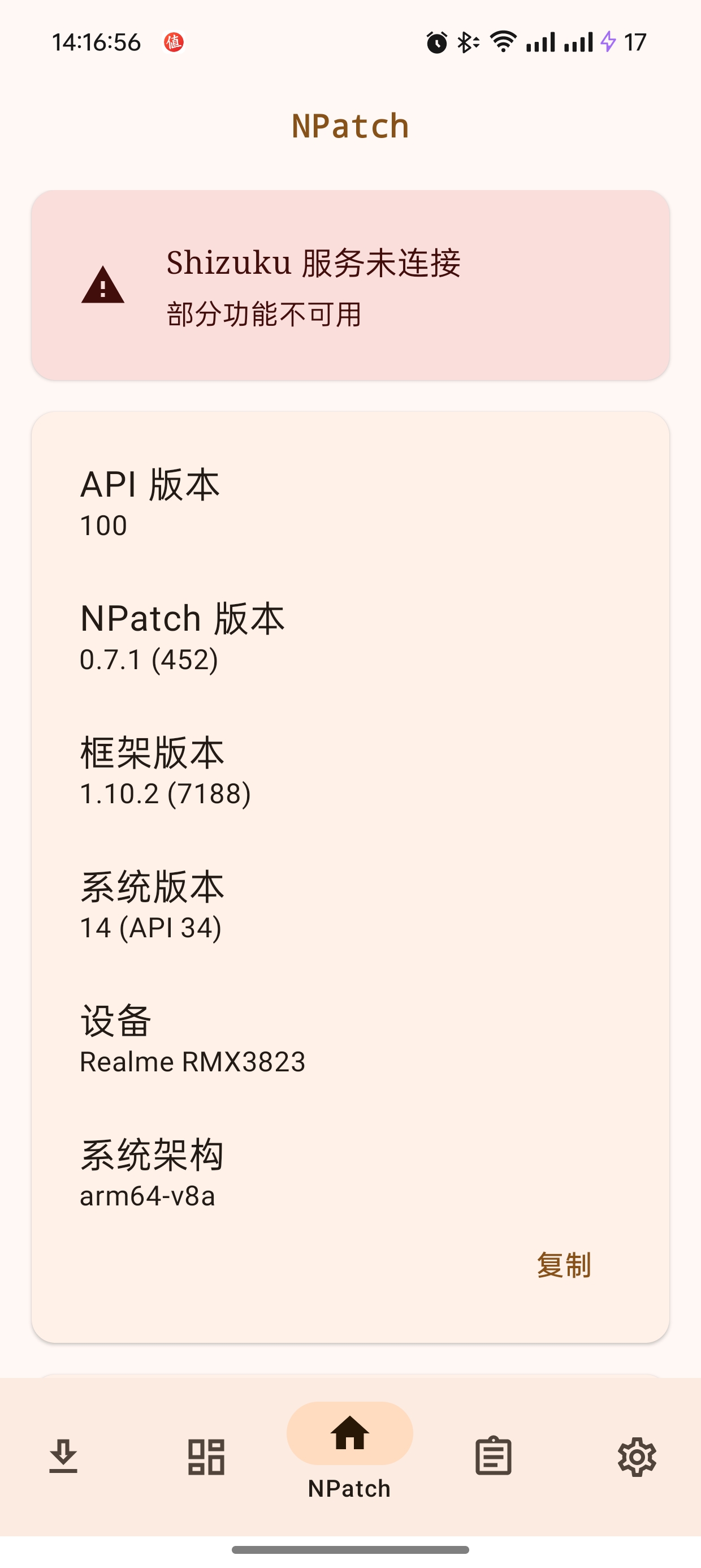Tap 复制 to copy device info

[564, 1265]
